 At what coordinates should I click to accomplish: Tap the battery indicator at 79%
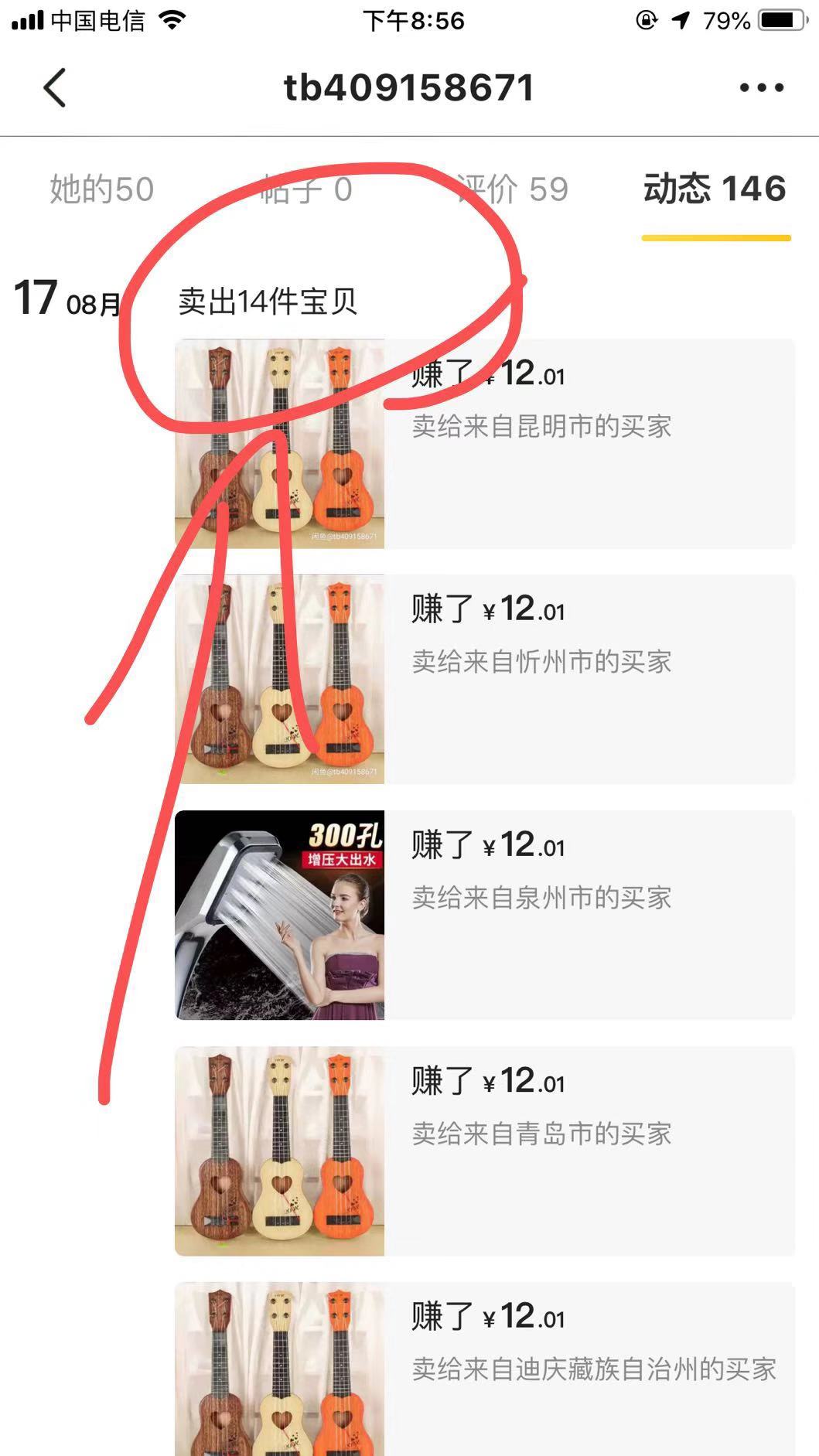773,20
